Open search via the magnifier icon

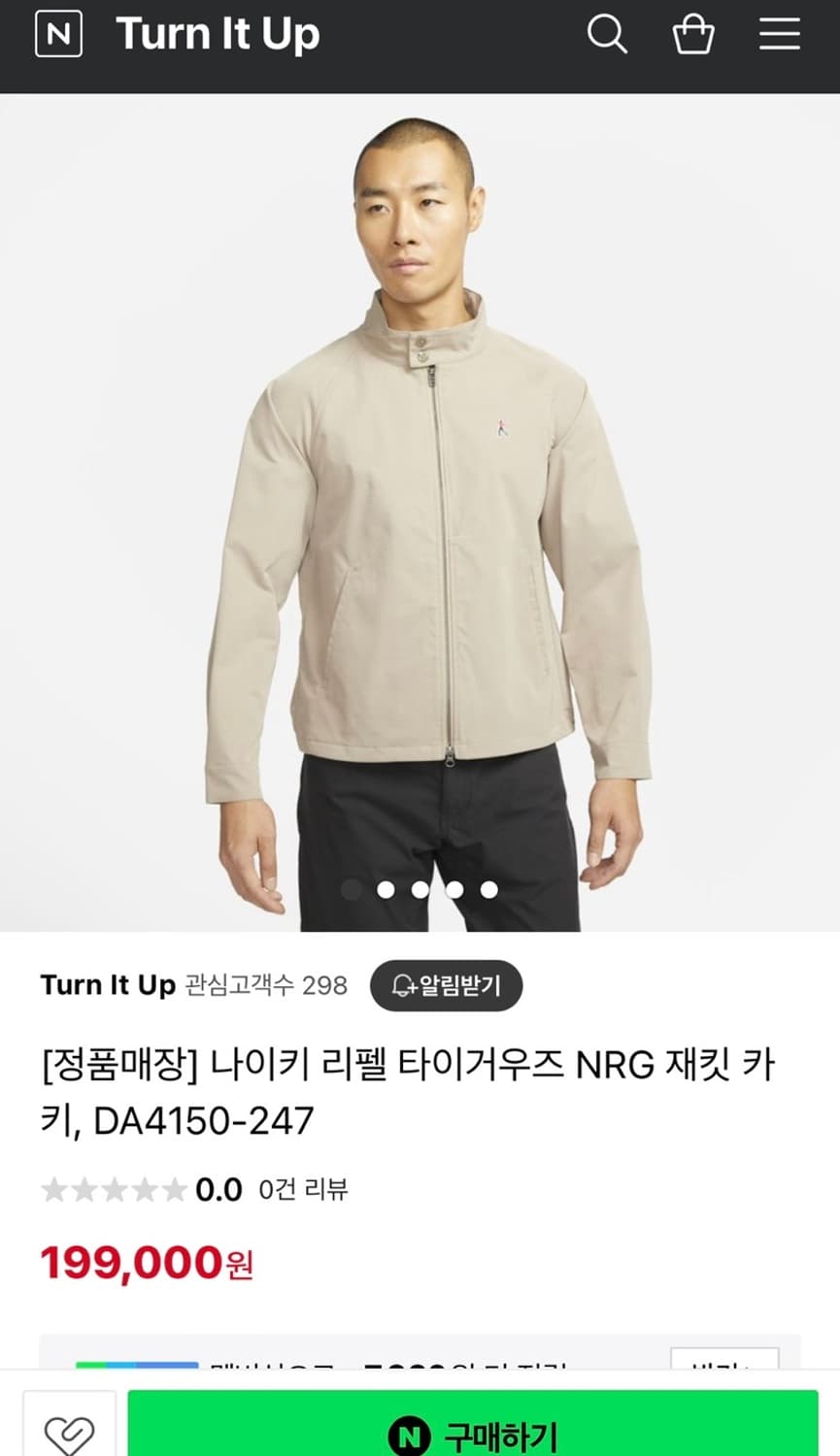pyautogui.click(x=608, y=34)
